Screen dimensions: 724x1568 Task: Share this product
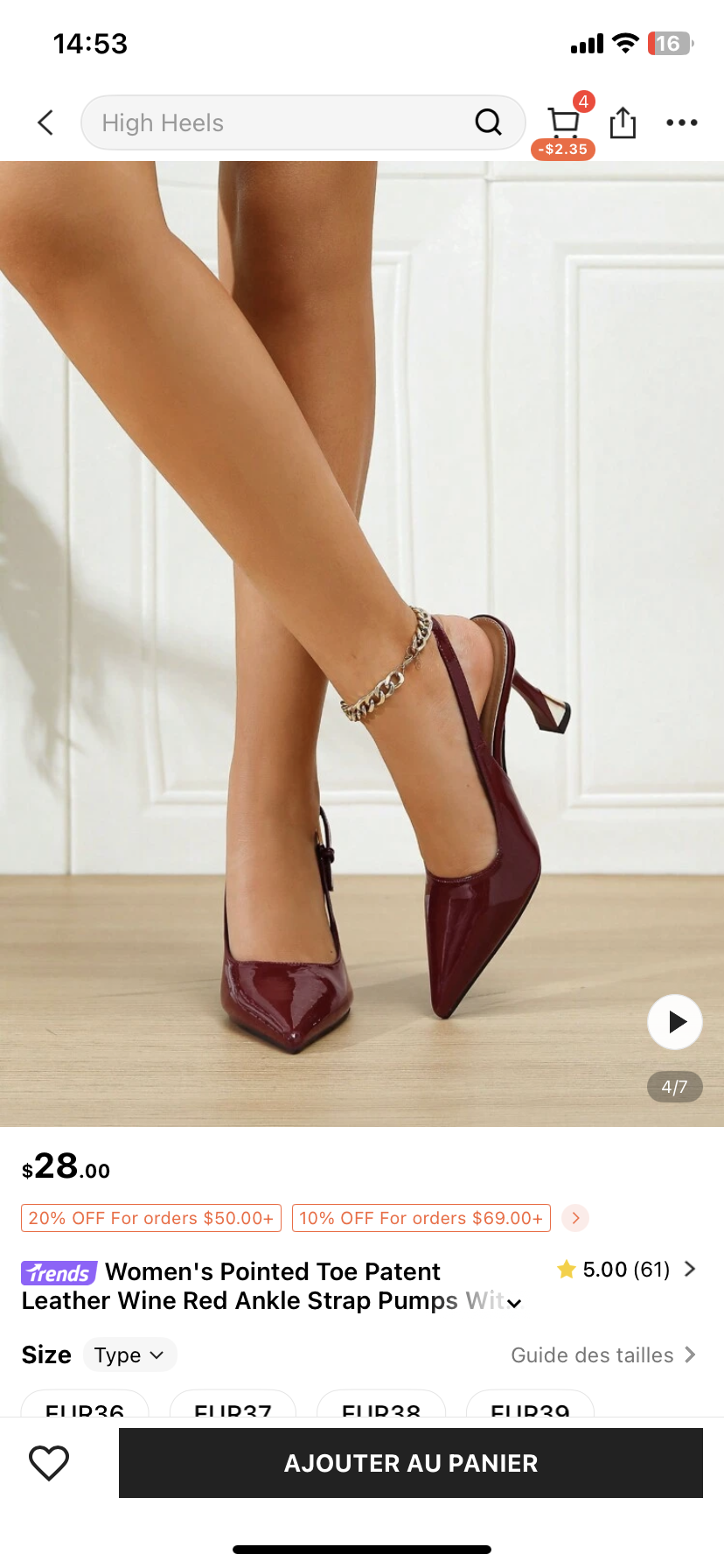pyautogui.click(x=623, y=122)
